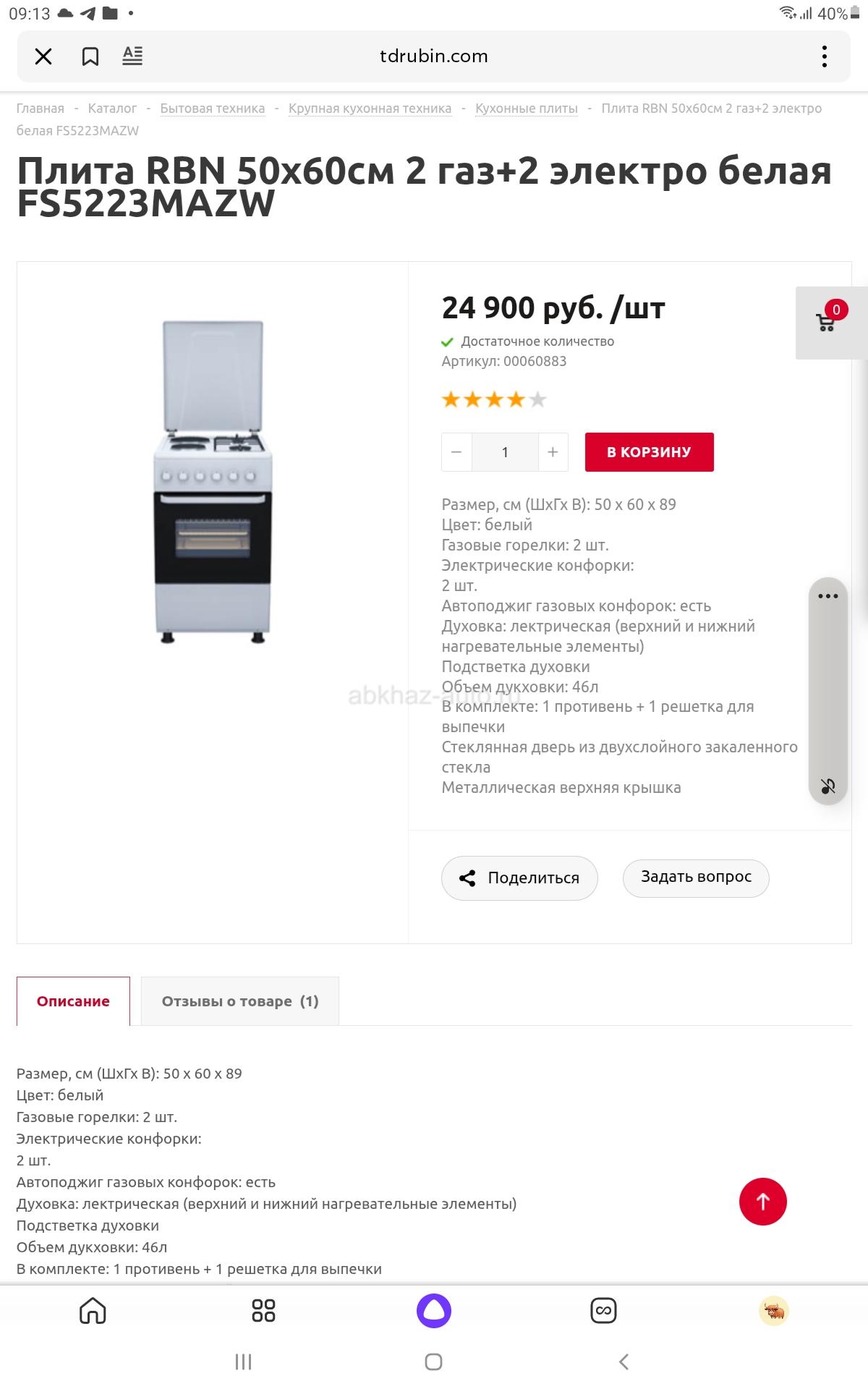The height and width of the screenshot is (1389, 868).
Task: Increase quantity with the plus button
Action: click(553, 452)
